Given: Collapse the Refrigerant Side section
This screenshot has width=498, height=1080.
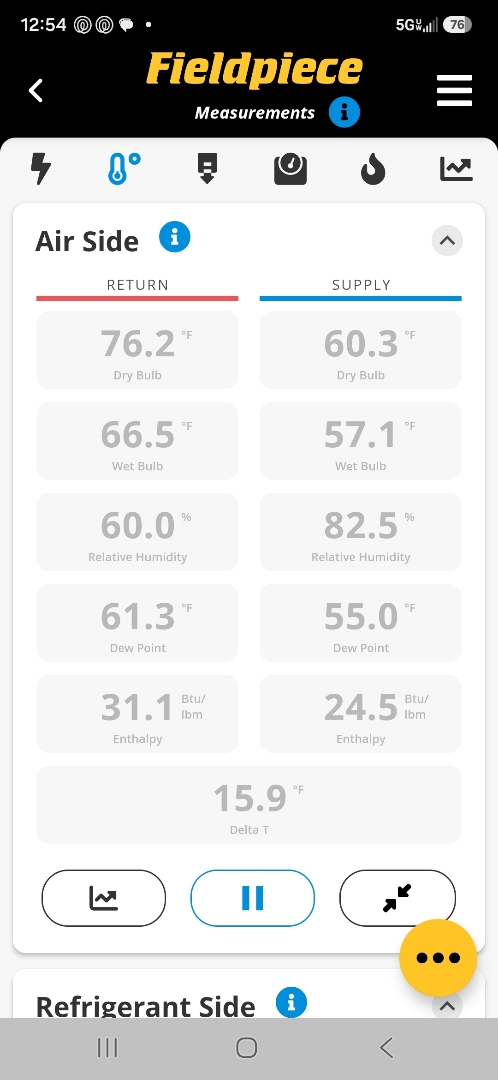Looking at the screenshot, I should coord(447,1006).
